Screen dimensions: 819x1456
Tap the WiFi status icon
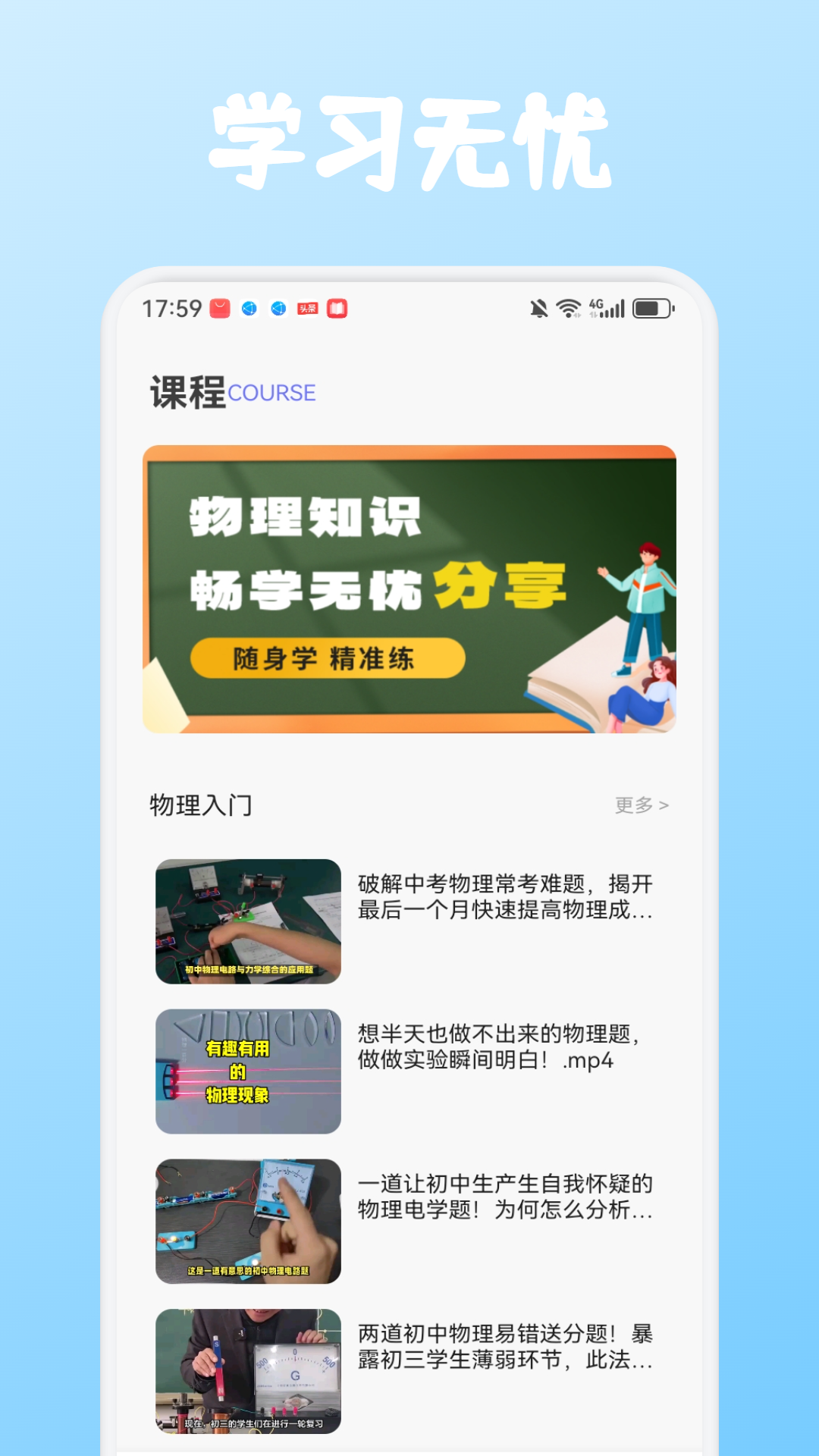(567, 308)
